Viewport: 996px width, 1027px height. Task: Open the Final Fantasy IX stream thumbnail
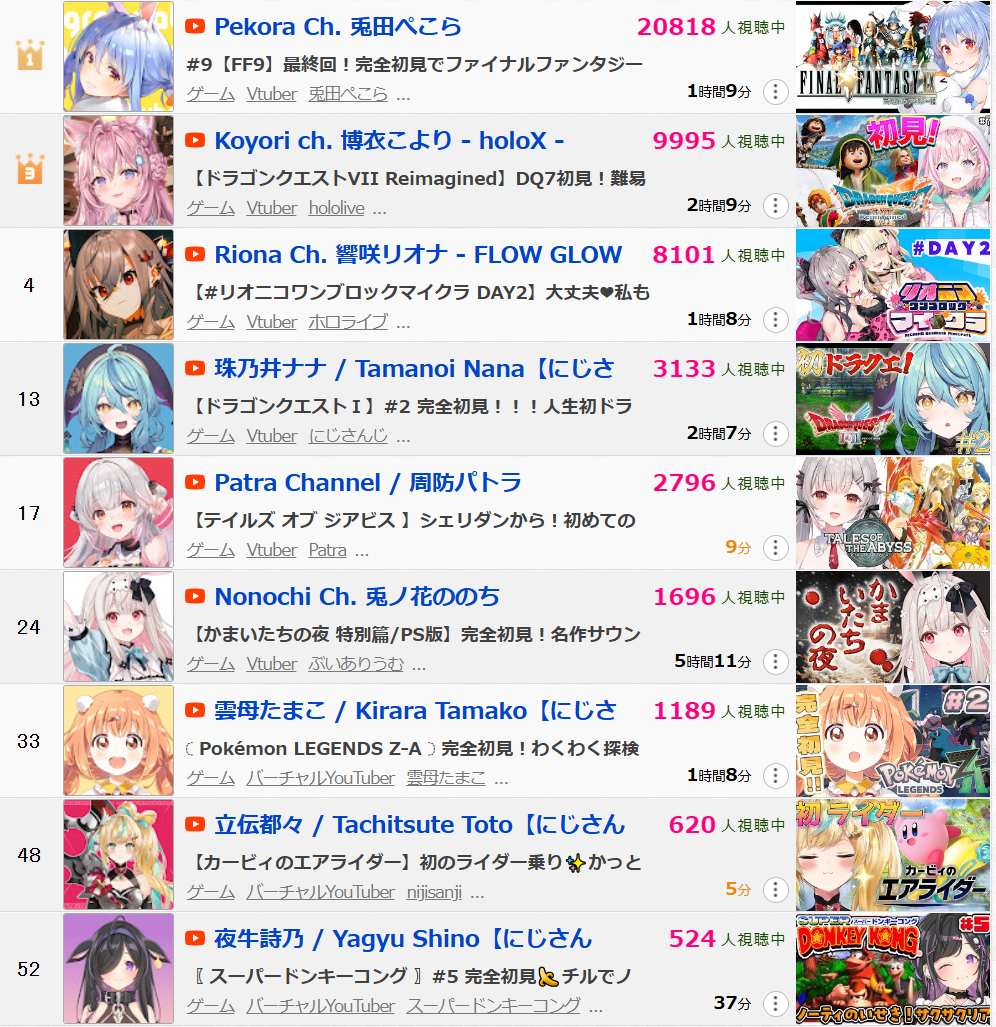point(892,57)
